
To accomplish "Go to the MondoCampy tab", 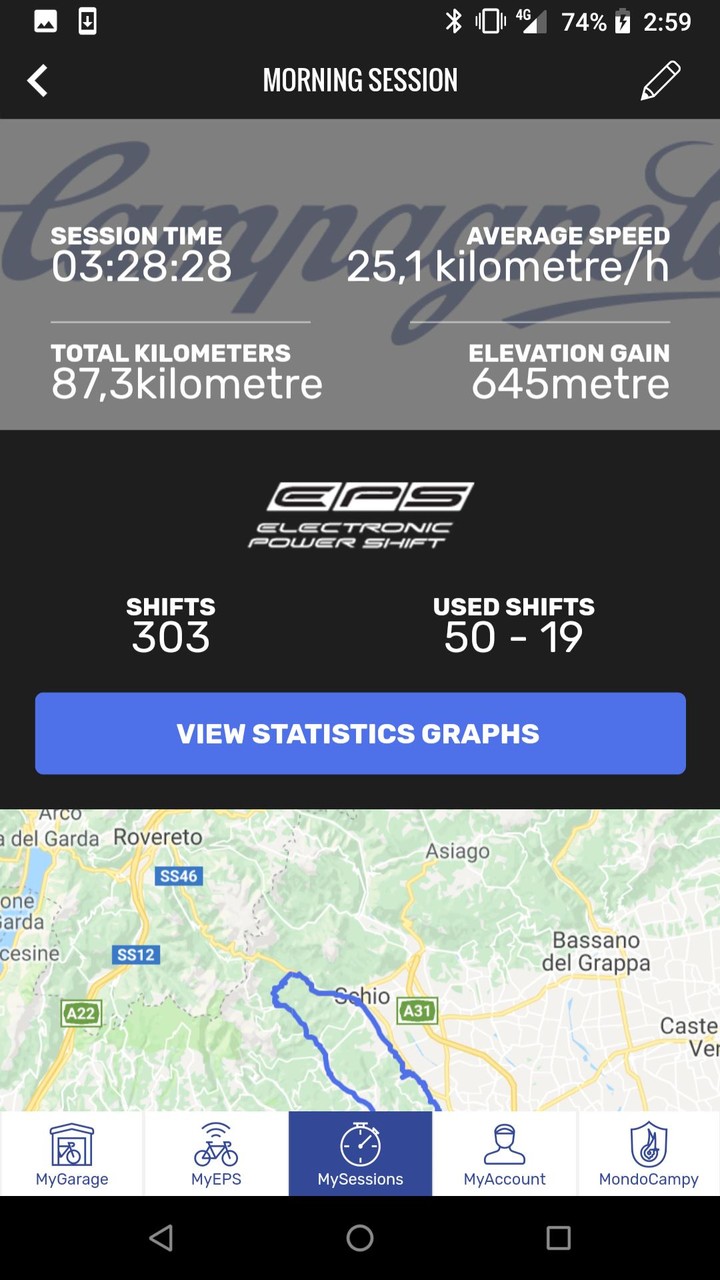I will pyautogui.click(x=648, y=1154).
